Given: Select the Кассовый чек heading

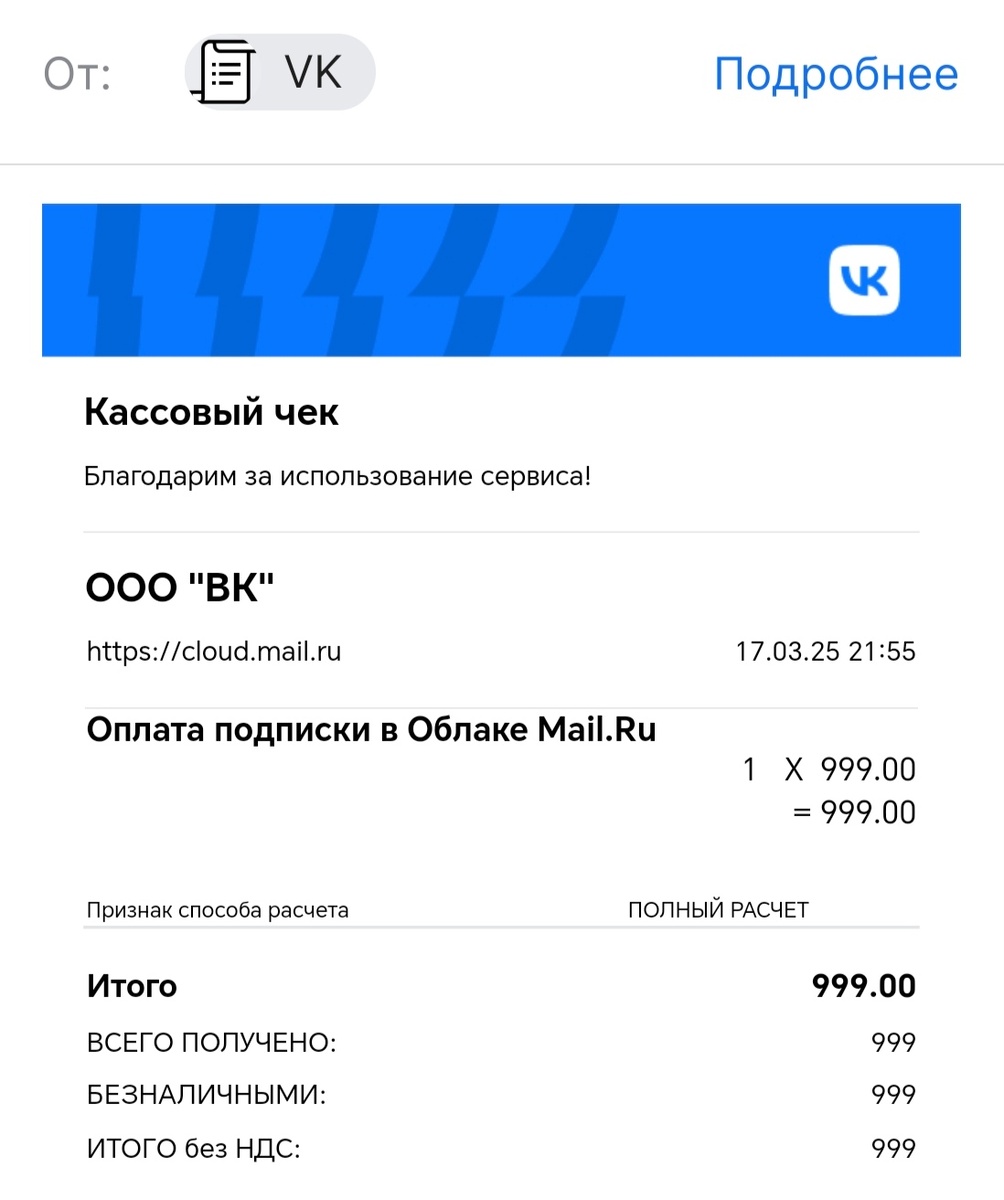Looking at the screenshot, I should point(212,412).
